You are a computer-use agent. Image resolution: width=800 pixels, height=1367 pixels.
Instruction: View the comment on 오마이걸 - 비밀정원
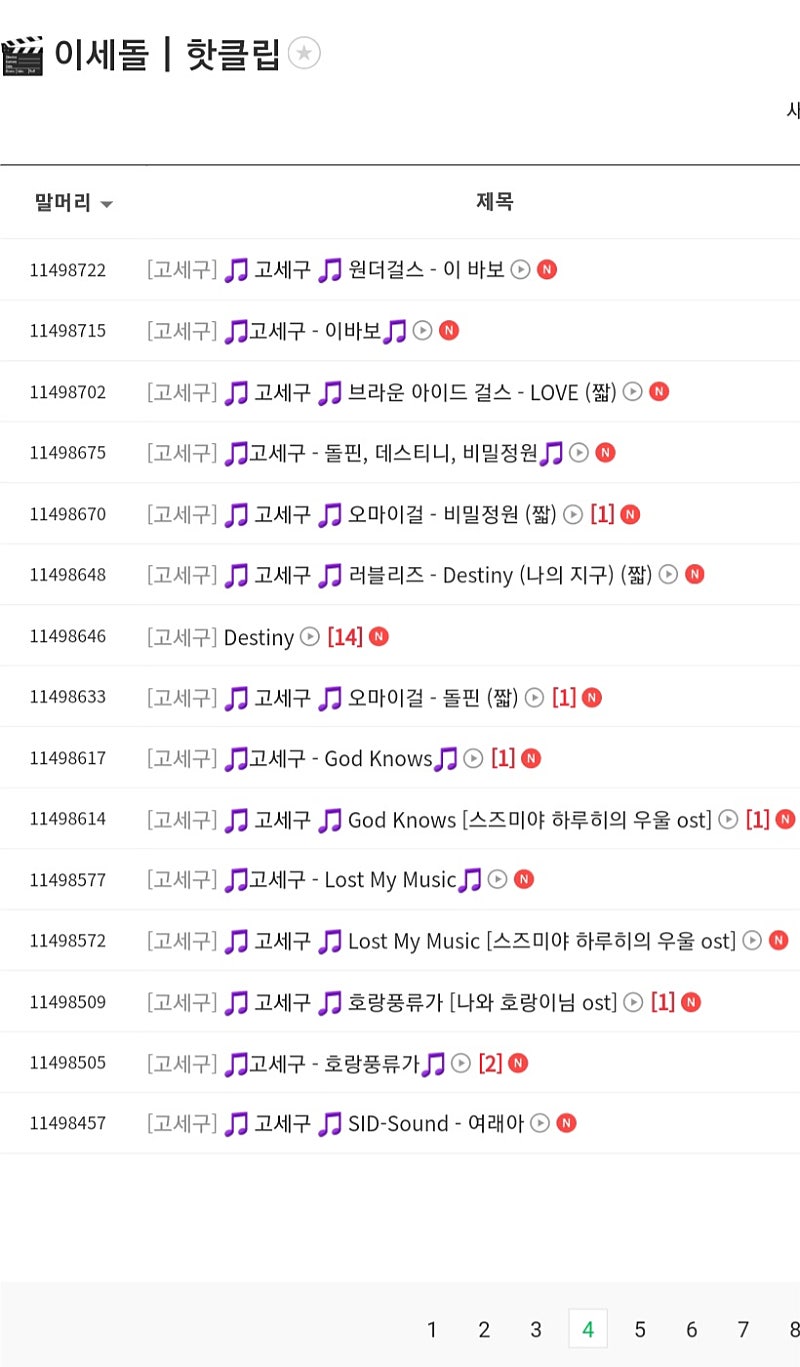click(602, 514)
